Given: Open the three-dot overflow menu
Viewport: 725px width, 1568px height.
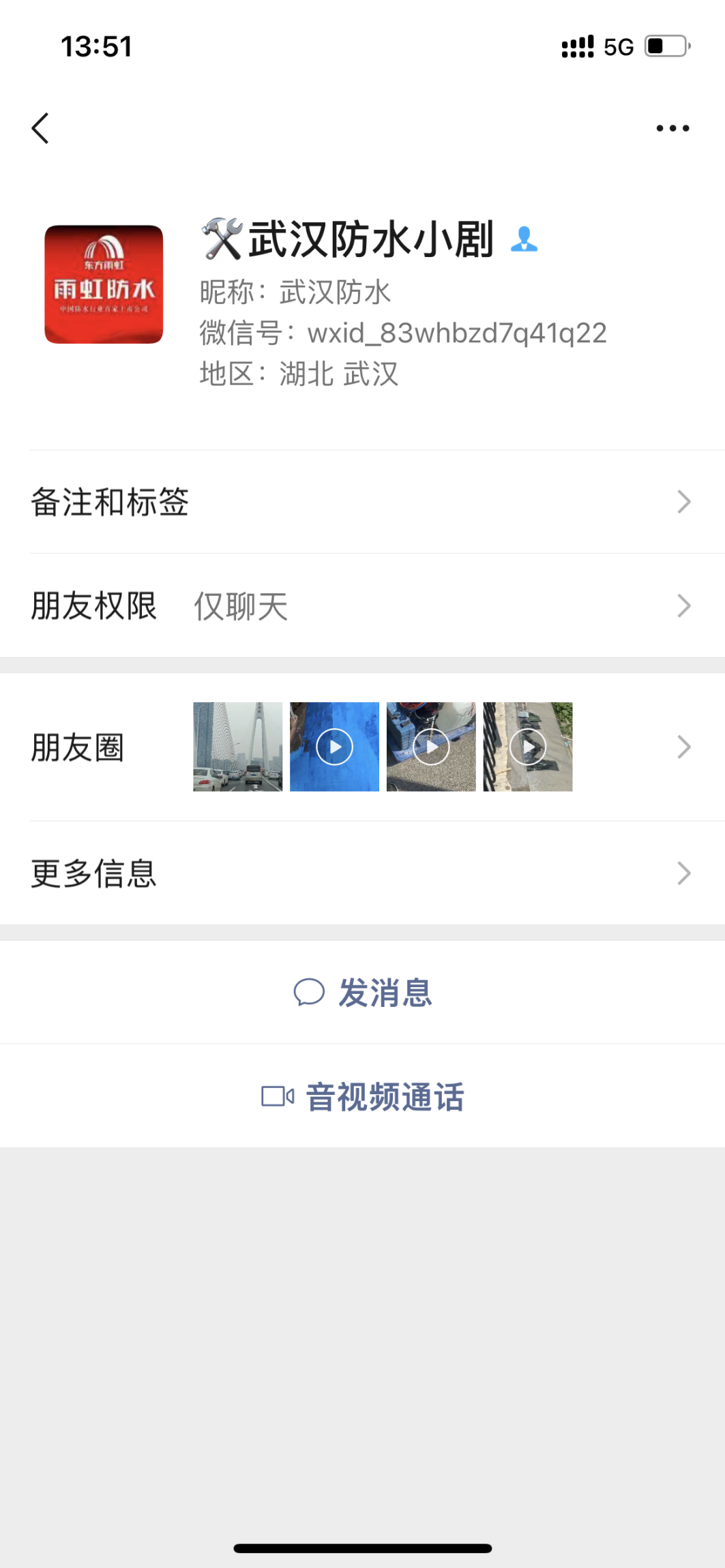Looking at the screenshot, I should pos(672,128).
